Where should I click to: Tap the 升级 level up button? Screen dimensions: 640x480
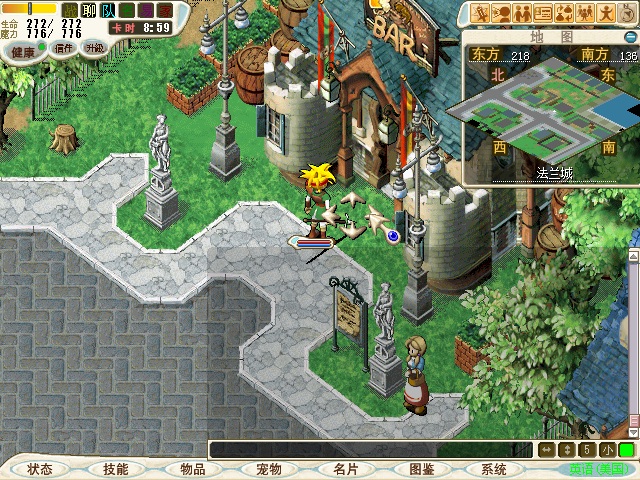(95, 48)
